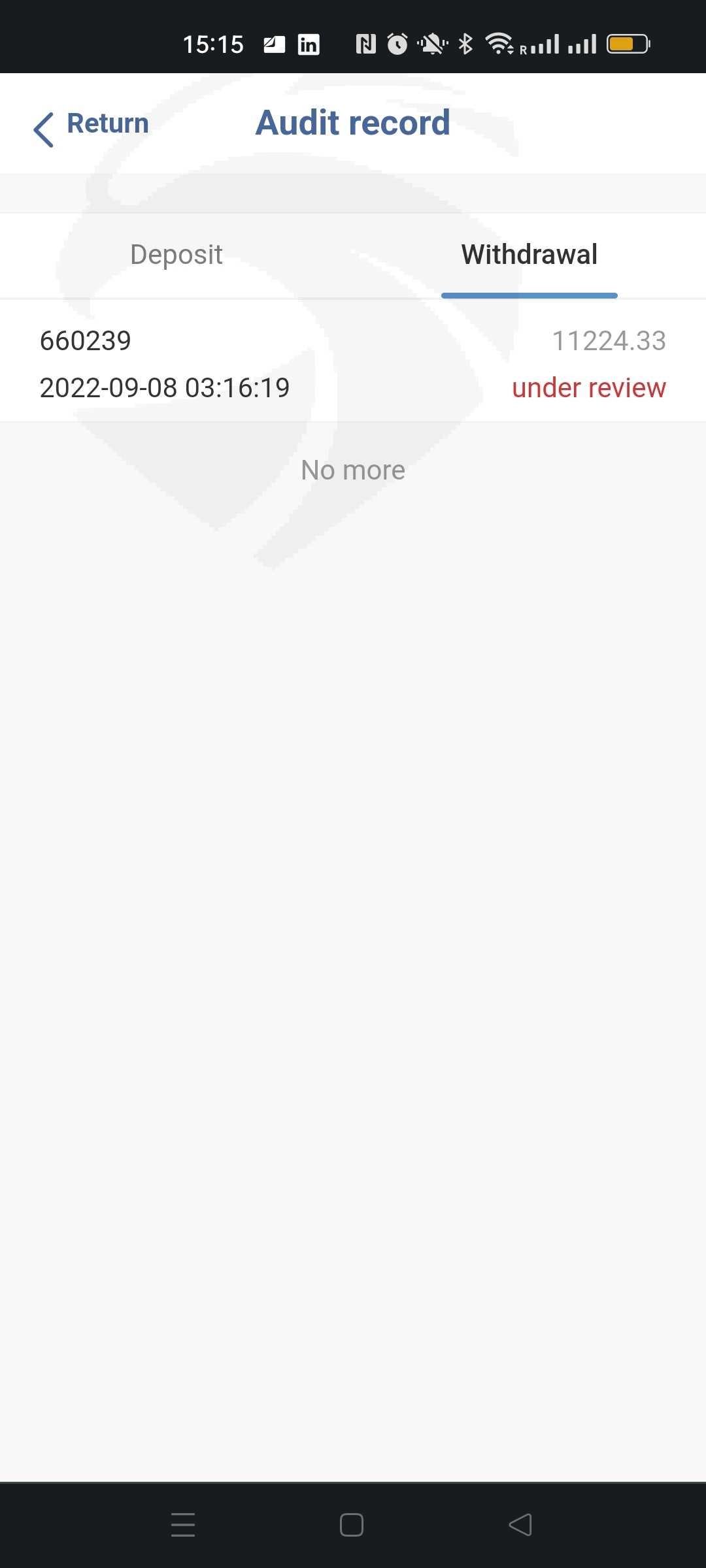Screen dimensions: 706x1568
Task: Switch to the Deposit tab
Action: point(176,255)
